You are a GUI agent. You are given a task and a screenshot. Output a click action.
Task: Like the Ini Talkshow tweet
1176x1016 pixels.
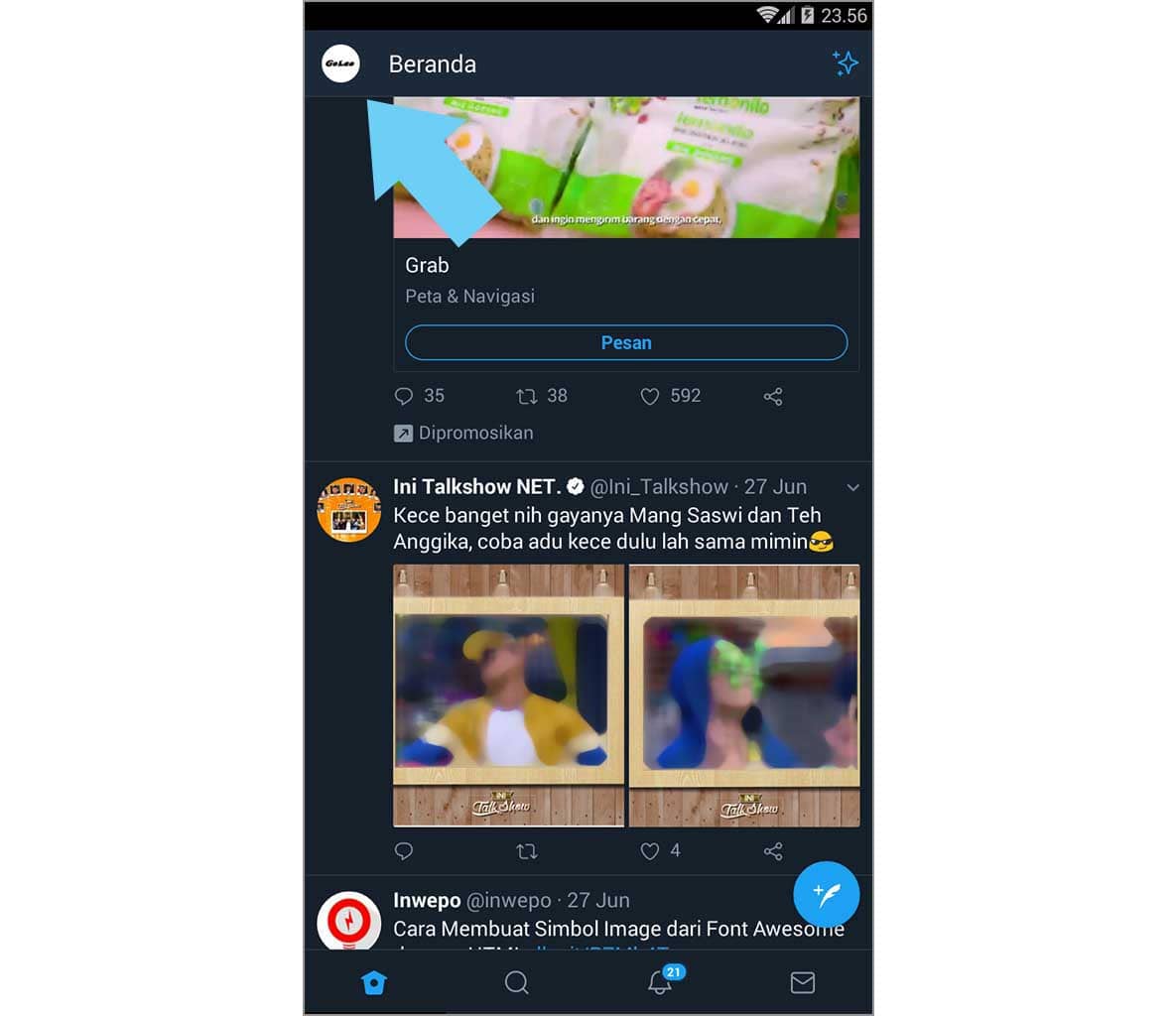(x=649, y=851)
